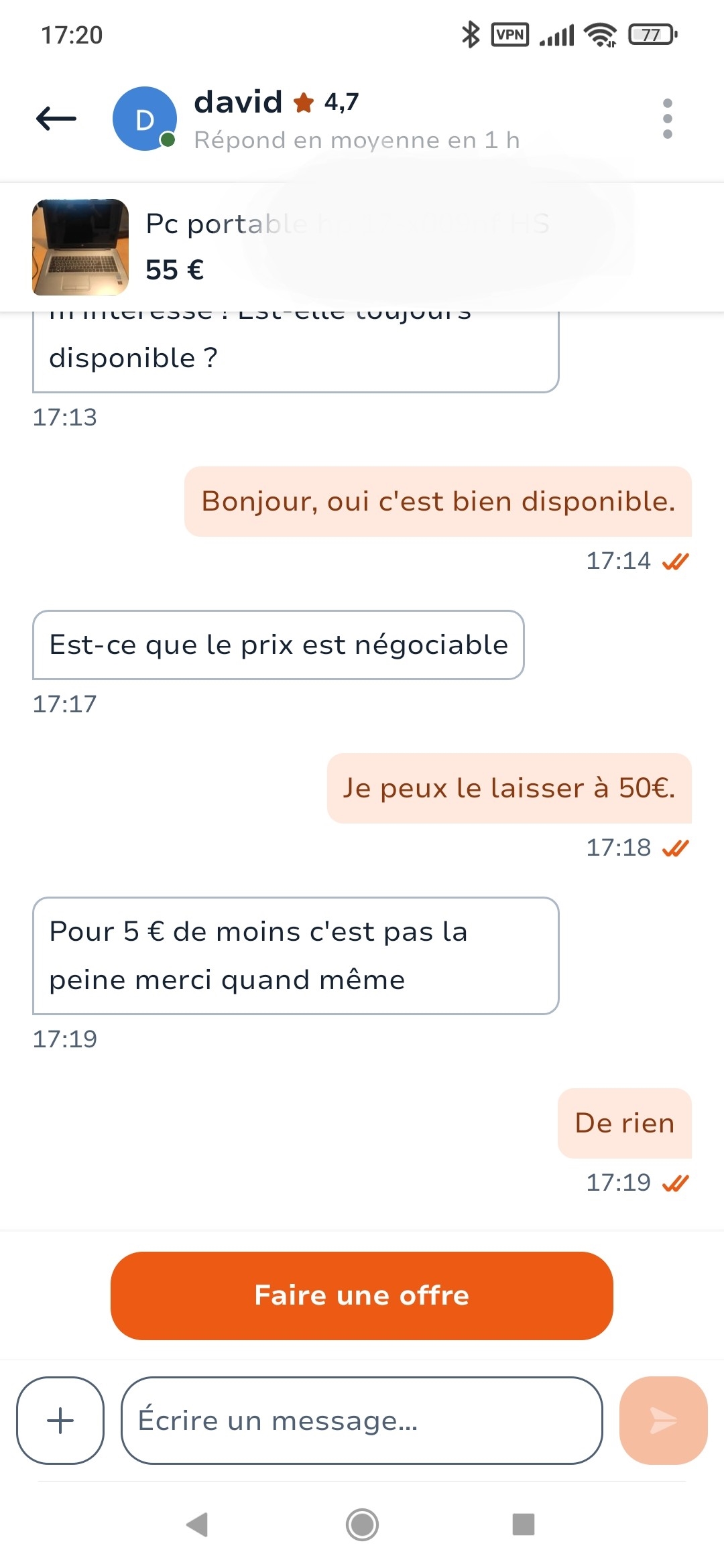Viewport: 724px width, 1568px height.
Task: Open the recent apps view
Action: pyautogui.click(x=523, y=1524)
